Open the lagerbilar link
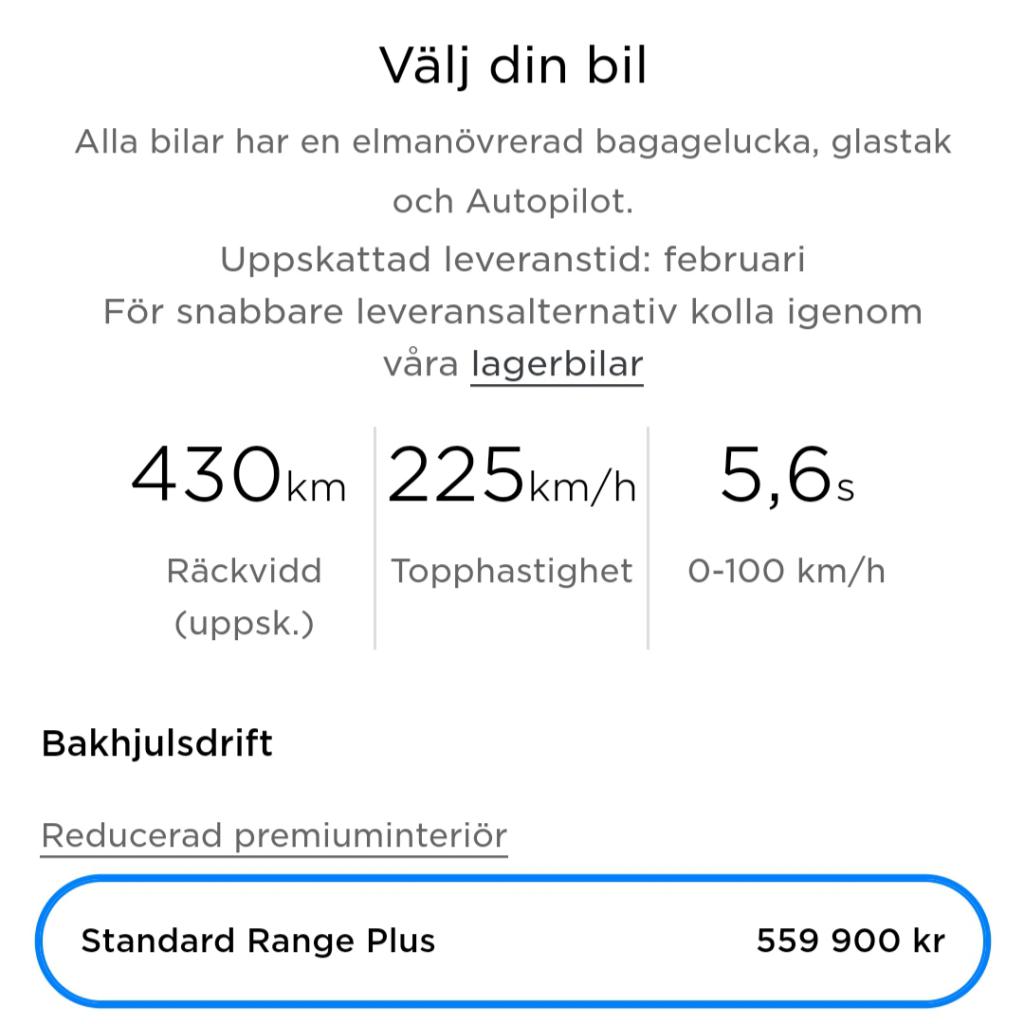 coord(557,364)
